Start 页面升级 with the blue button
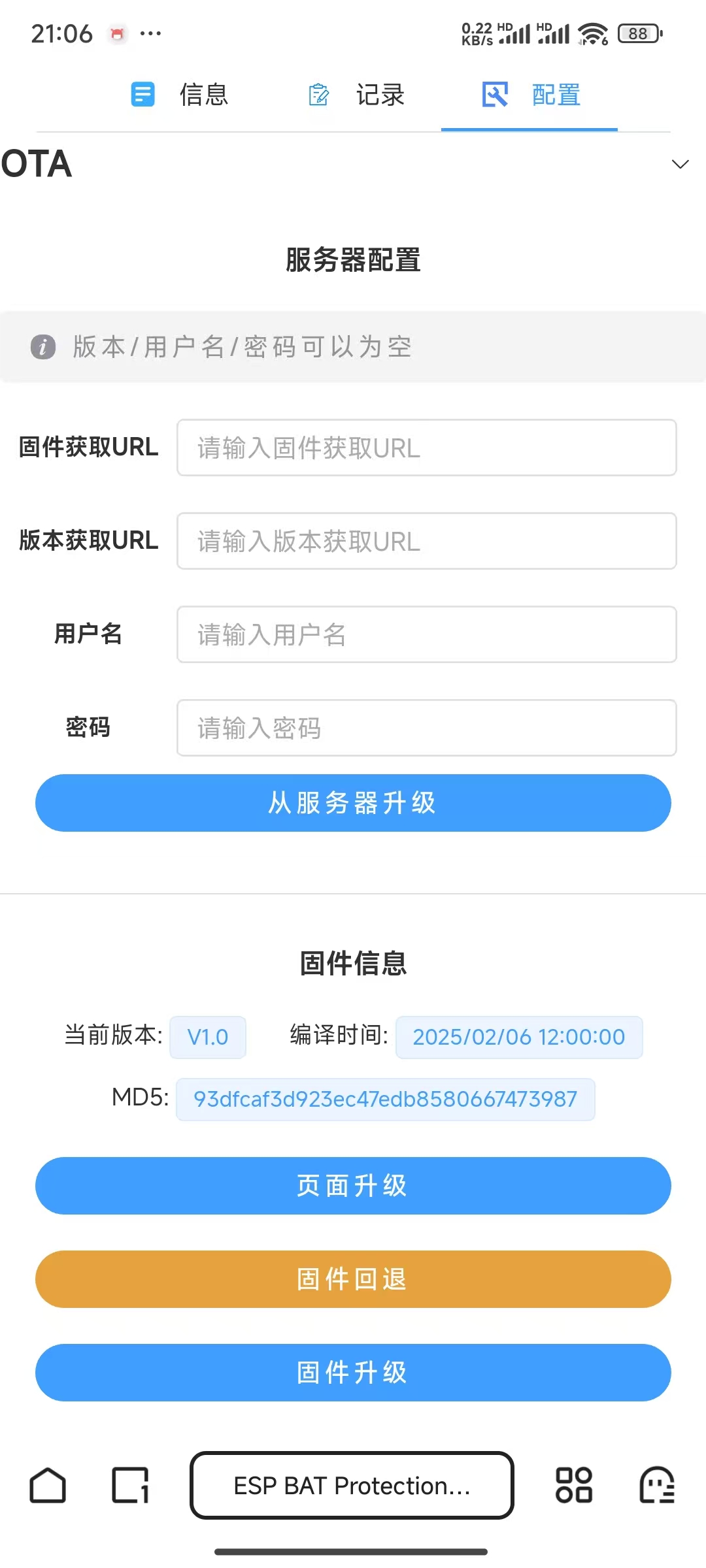 [353, 1186]
